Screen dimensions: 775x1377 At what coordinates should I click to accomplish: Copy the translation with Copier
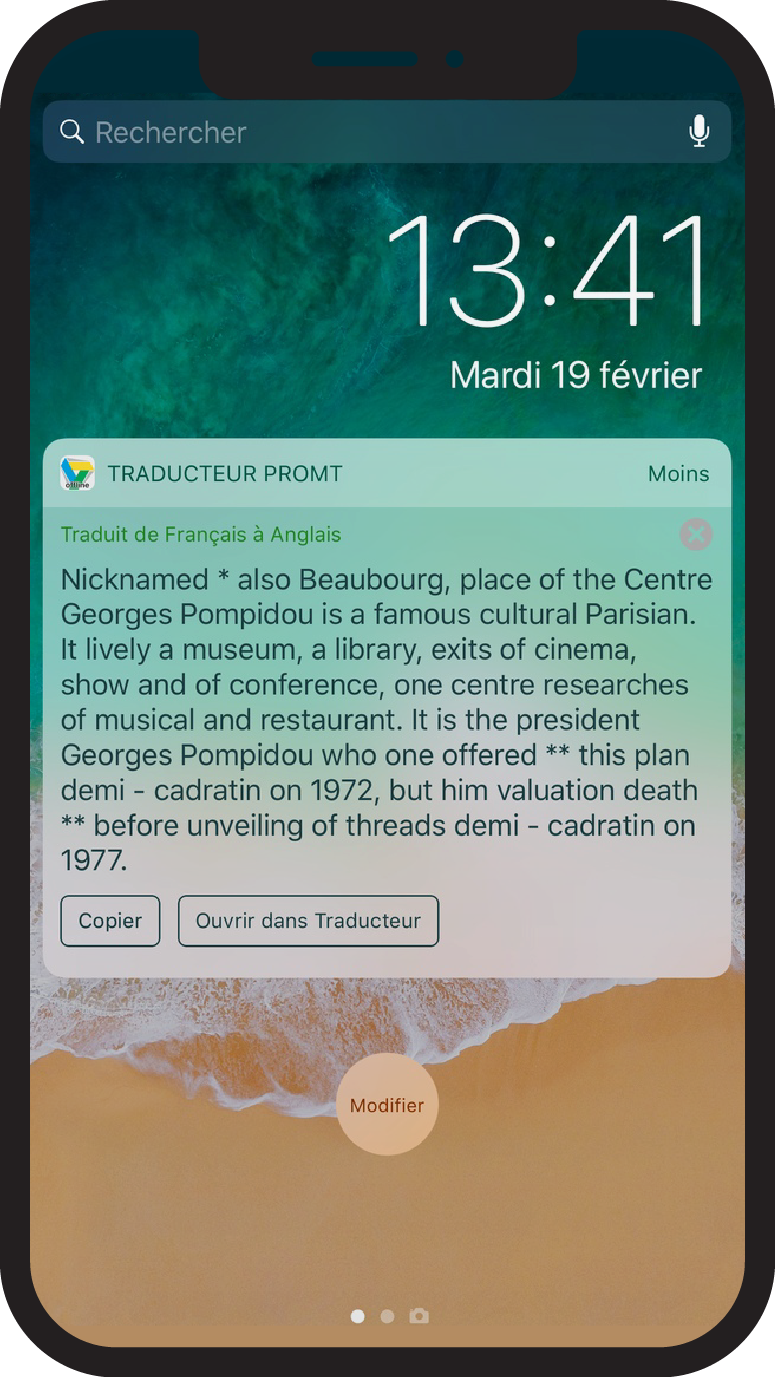pyautogui.click(x=110, y=921)
